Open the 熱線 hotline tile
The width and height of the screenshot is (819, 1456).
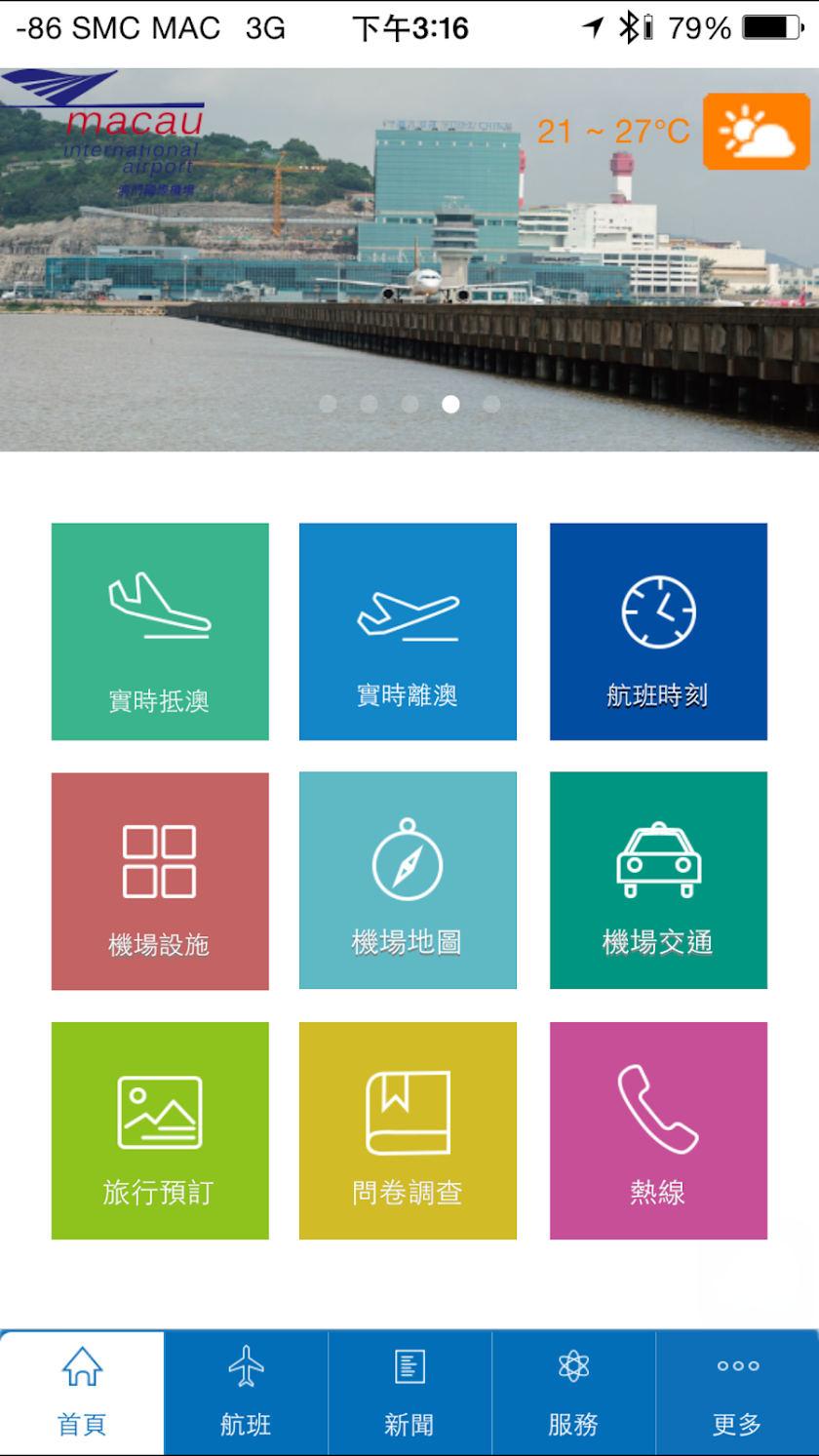[x=658, y=1130]
